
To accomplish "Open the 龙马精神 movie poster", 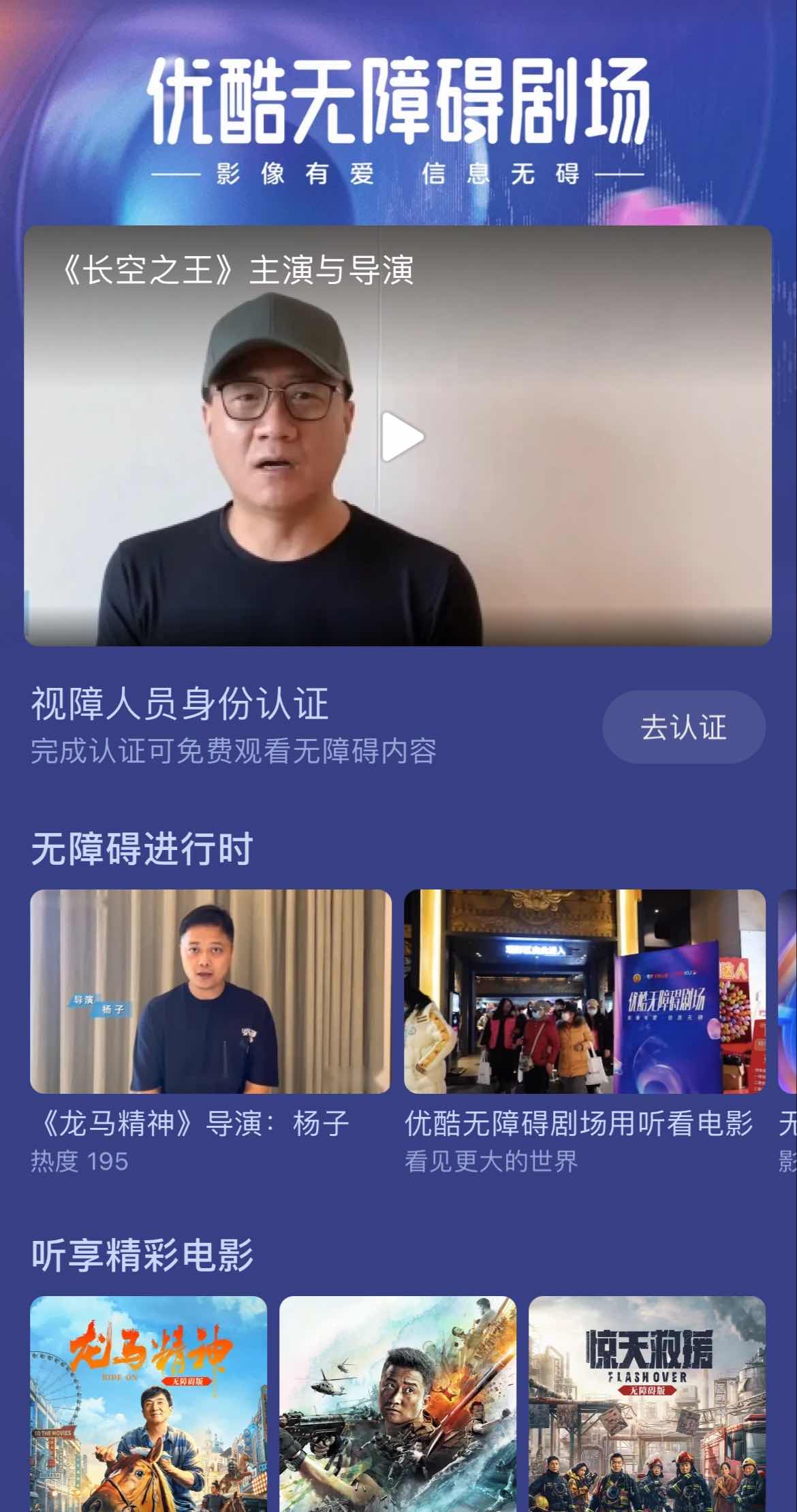I will coord(149,1403).
